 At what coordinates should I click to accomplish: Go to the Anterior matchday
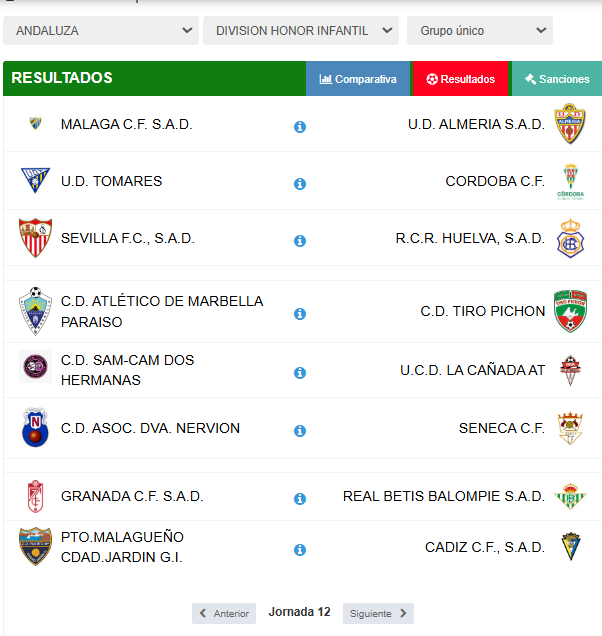pyautogui.click(x=224, y=614)
